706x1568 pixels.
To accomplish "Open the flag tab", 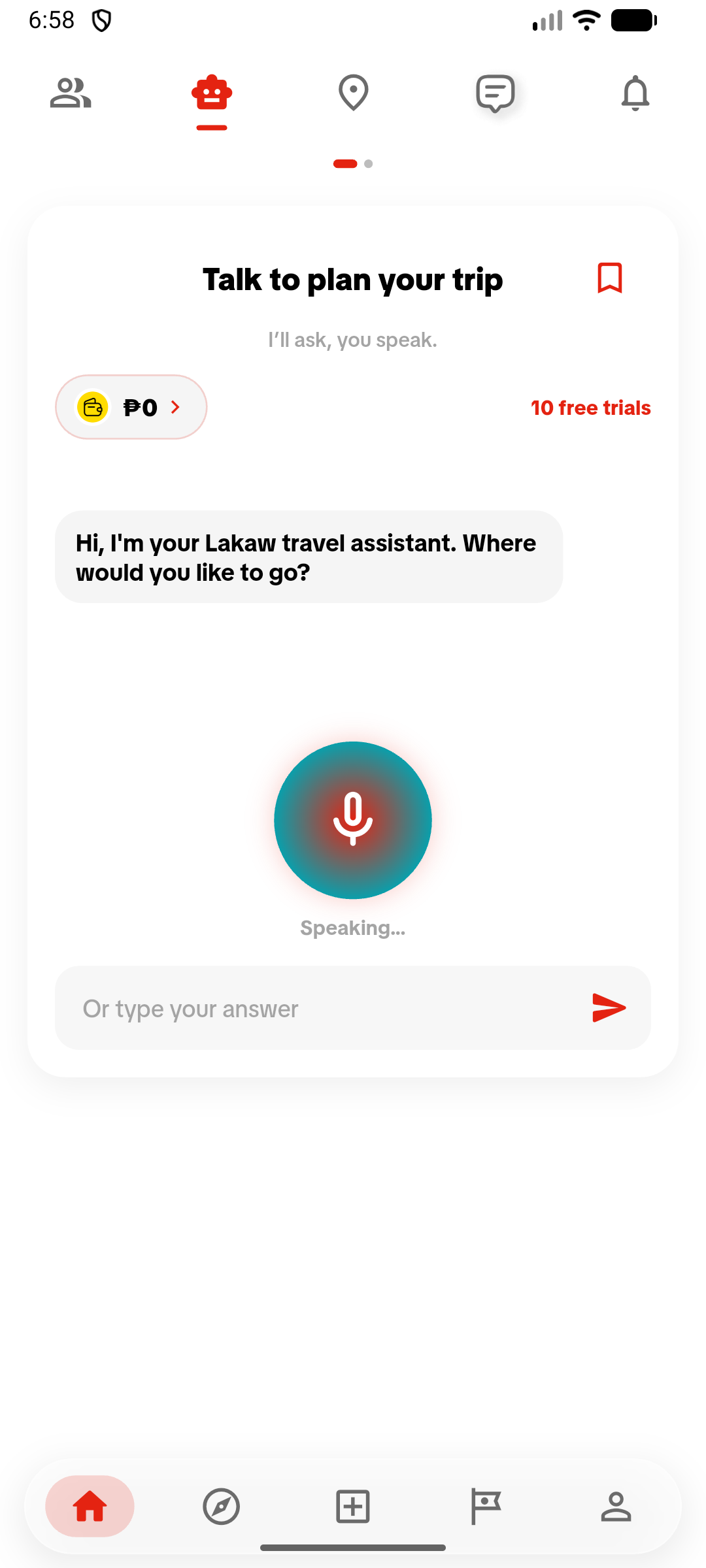I will (x=485, y=1507).
